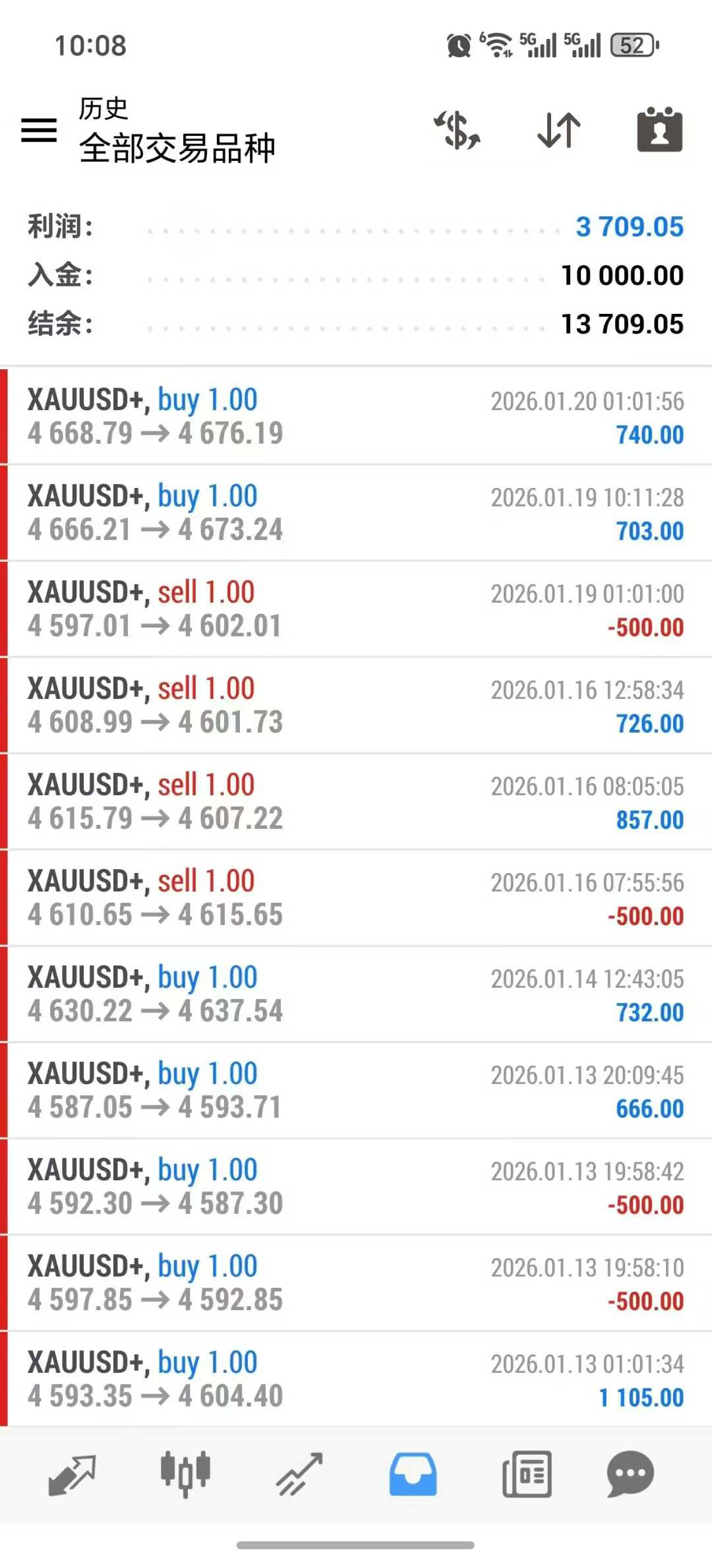The height and width of the screenshot is (1568, 712).
Task: Open the hamburger drawer menu
Action: coord(39,130)
